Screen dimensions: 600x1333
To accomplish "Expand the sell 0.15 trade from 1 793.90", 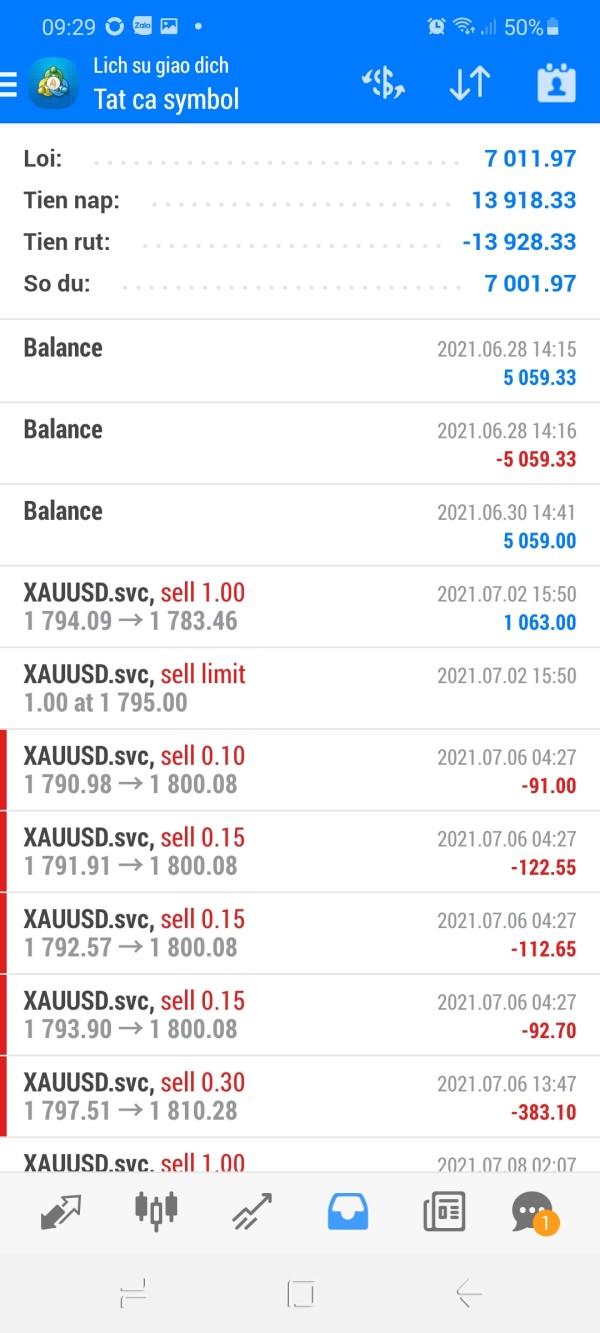I will tap(300, 1015).
